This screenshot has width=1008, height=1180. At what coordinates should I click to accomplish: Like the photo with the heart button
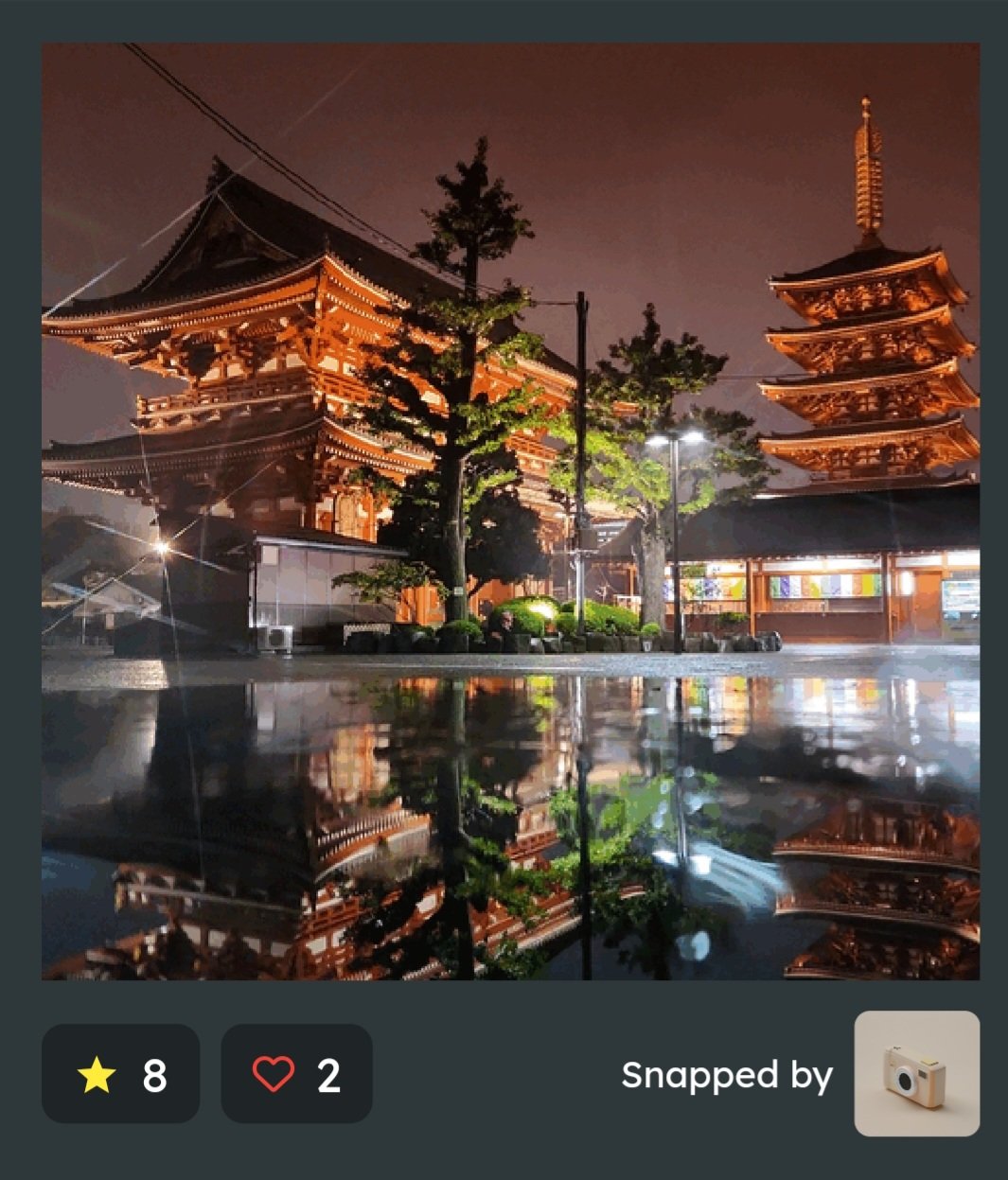[x=296, y=1074]
